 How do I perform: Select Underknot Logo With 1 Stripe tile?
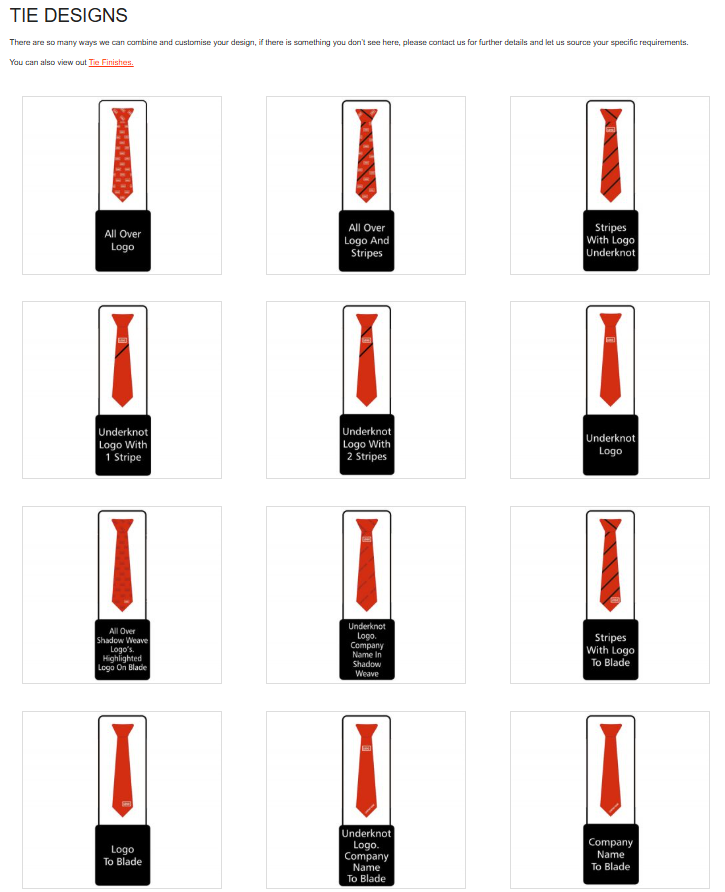[122, 390]
